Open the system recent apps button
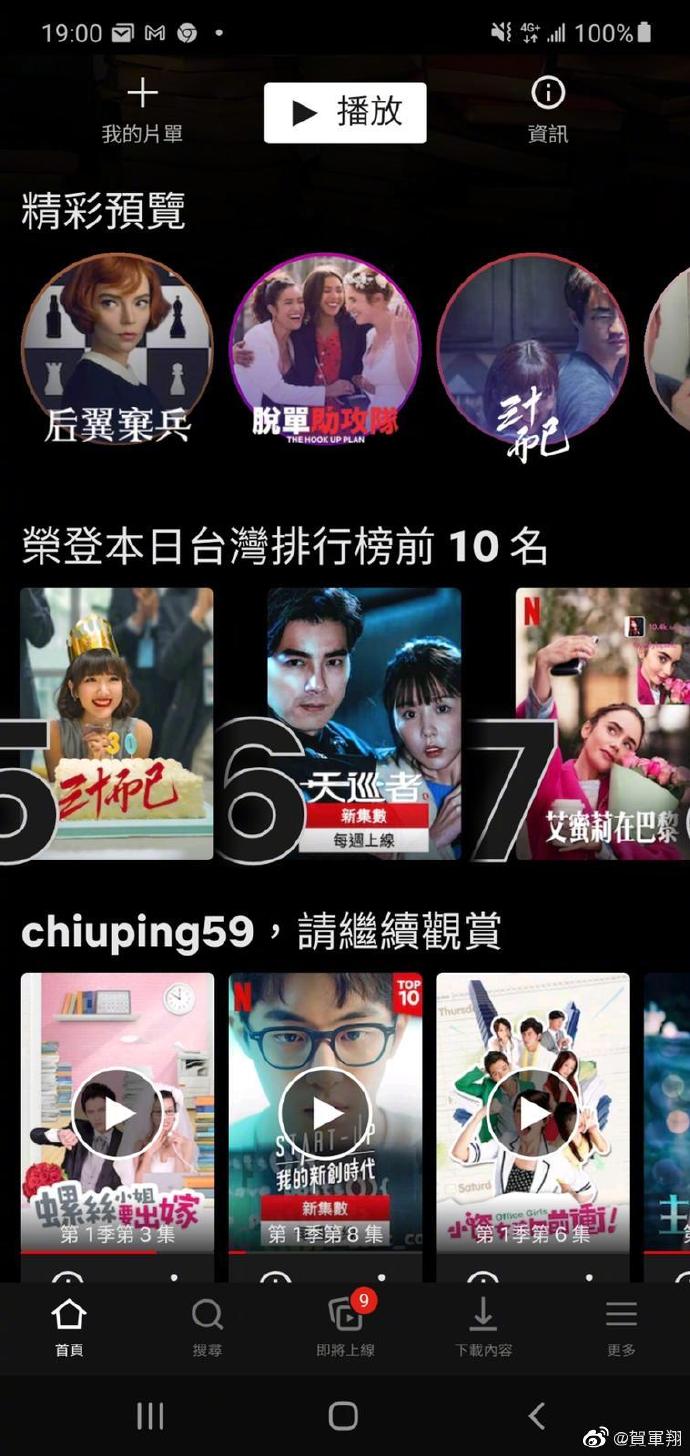Screen dimensions: 690x1456 (x=150, y=1415)
